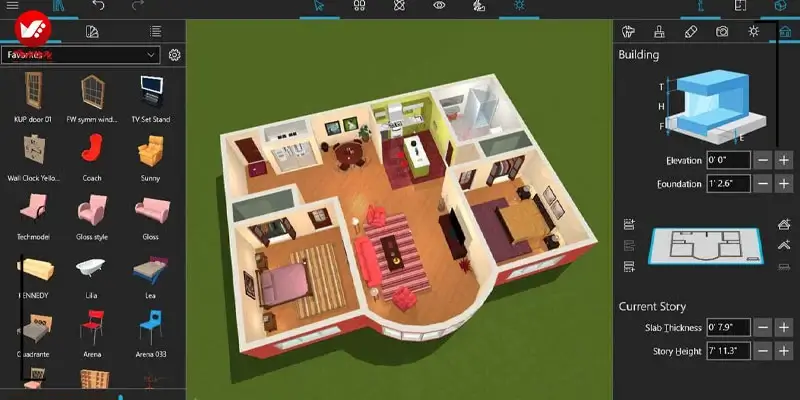Image resolution: width=800 pixels, height=400 pixels.
Task: Choose the Sunny armchair
Action: click(151, 153)
